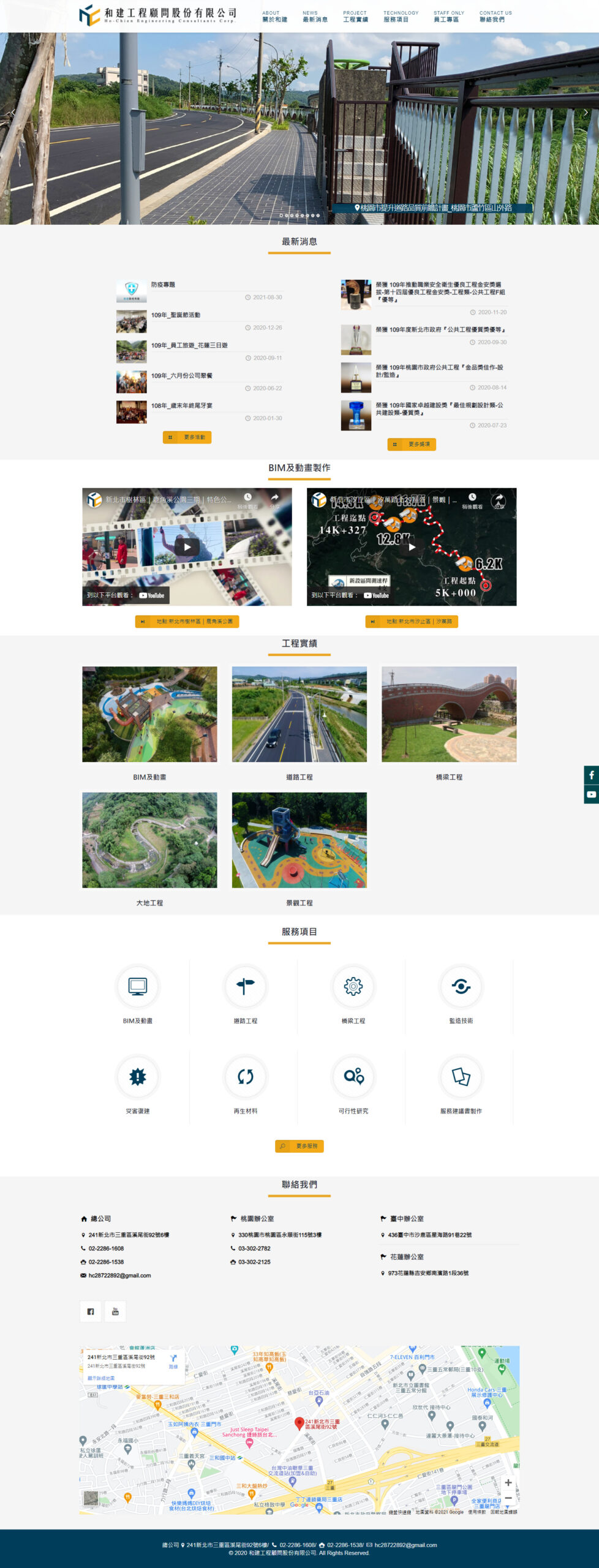Open the 景觀工程 project thumbnail
The width and height of the screenshot is (599, 1568).
[299, 840]
